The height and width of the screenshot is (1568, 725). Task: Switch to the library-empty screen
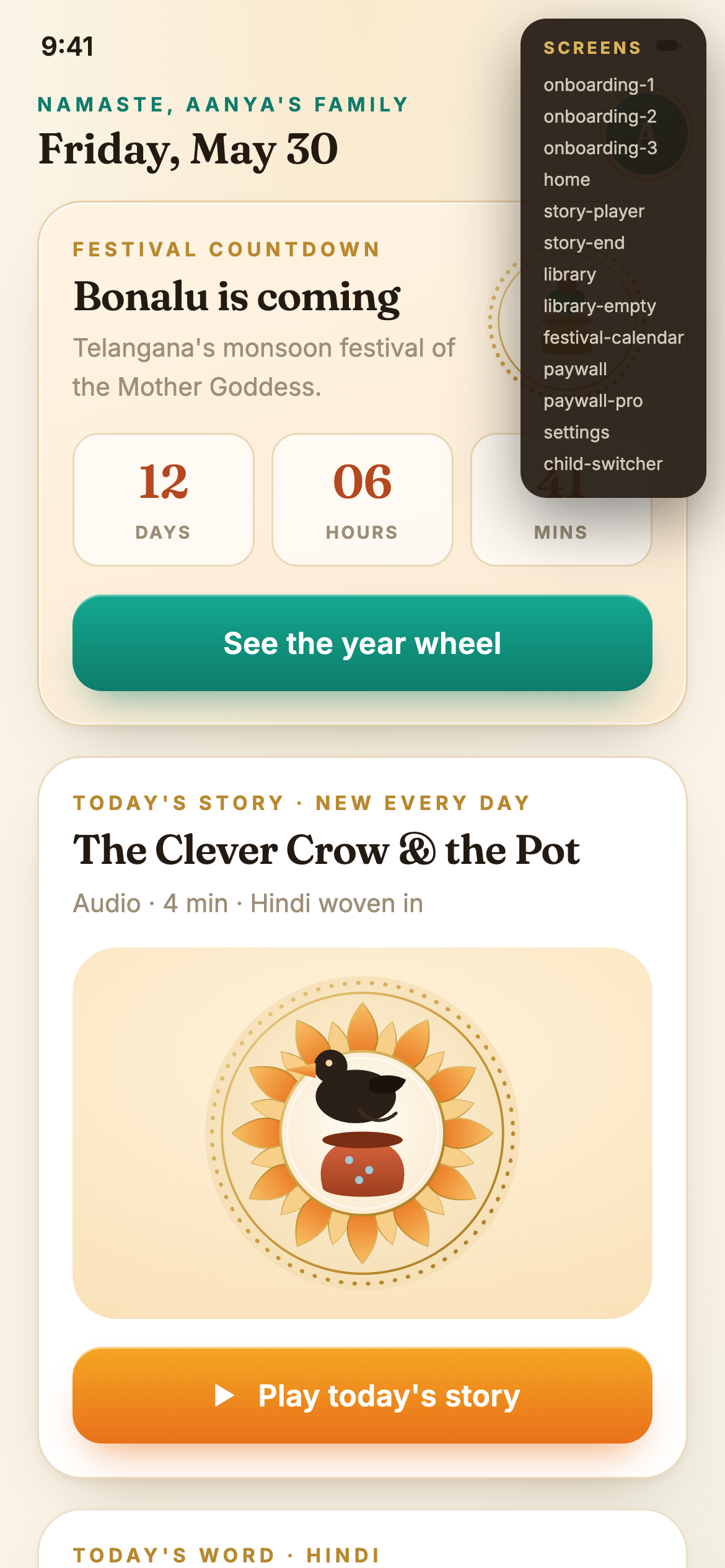coord(599,305)
